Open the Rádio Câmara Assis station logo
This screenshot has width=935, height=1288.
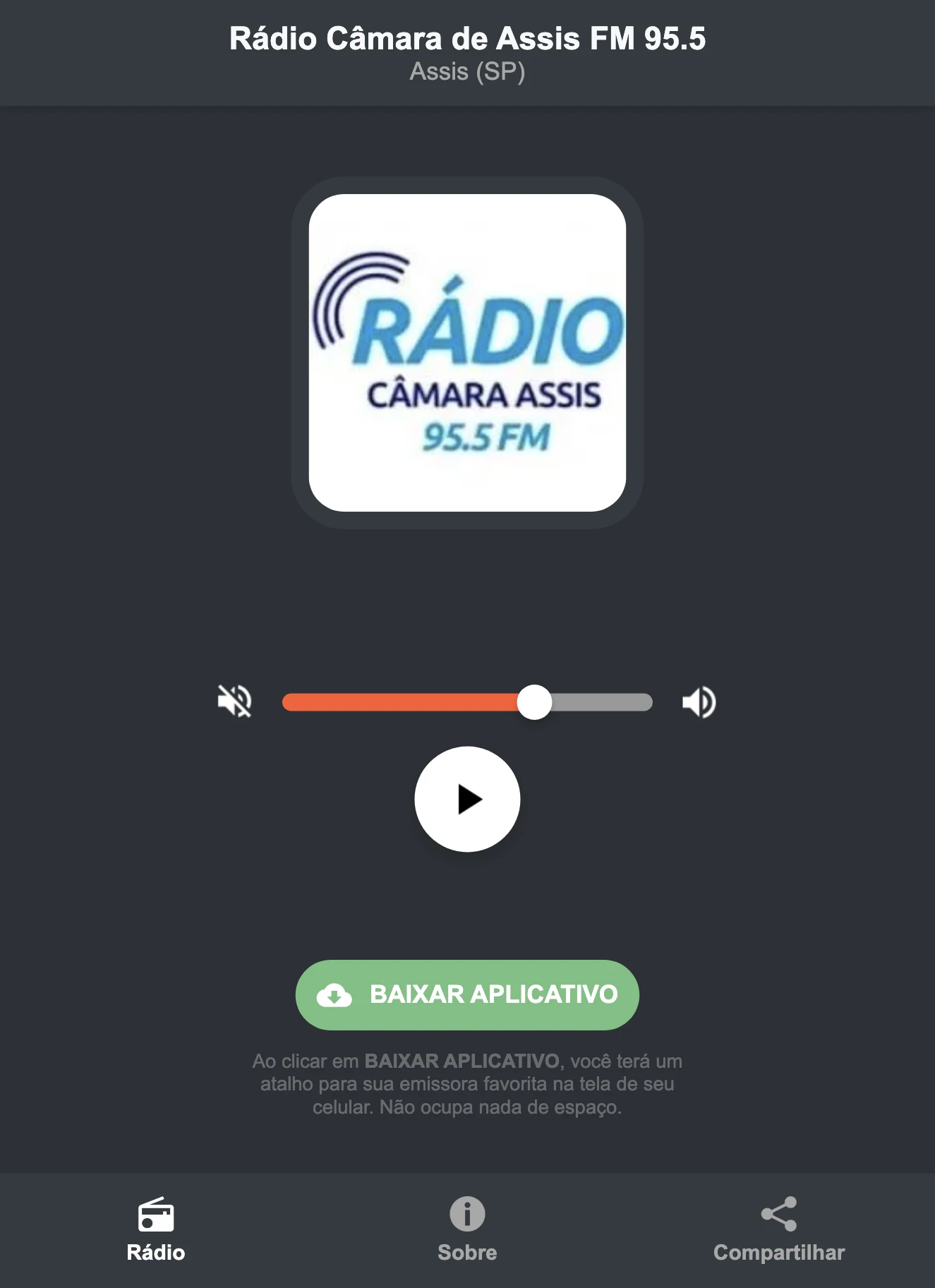click(x=467, y=349)
